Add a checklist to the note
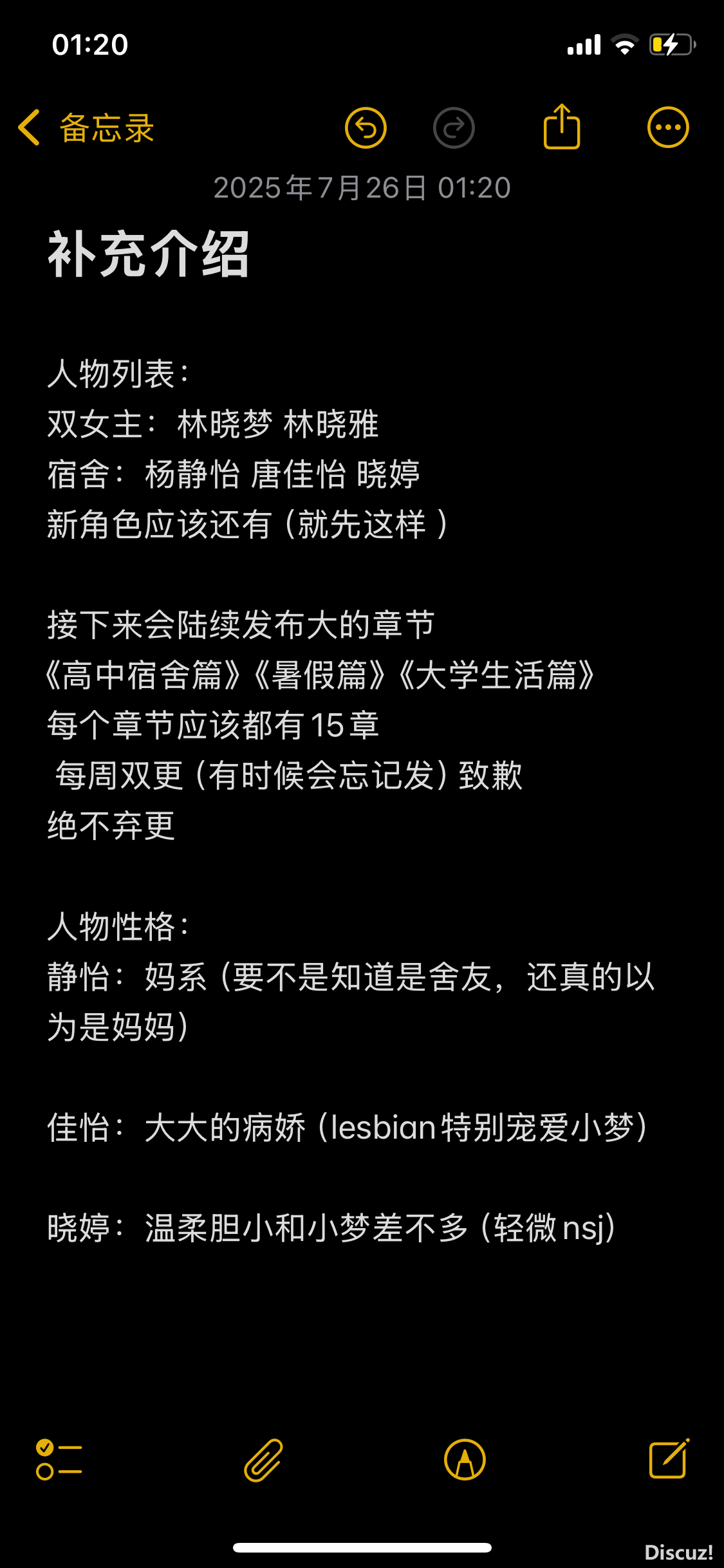The height and width of the screenshot is (1568, 724). 59,1459
